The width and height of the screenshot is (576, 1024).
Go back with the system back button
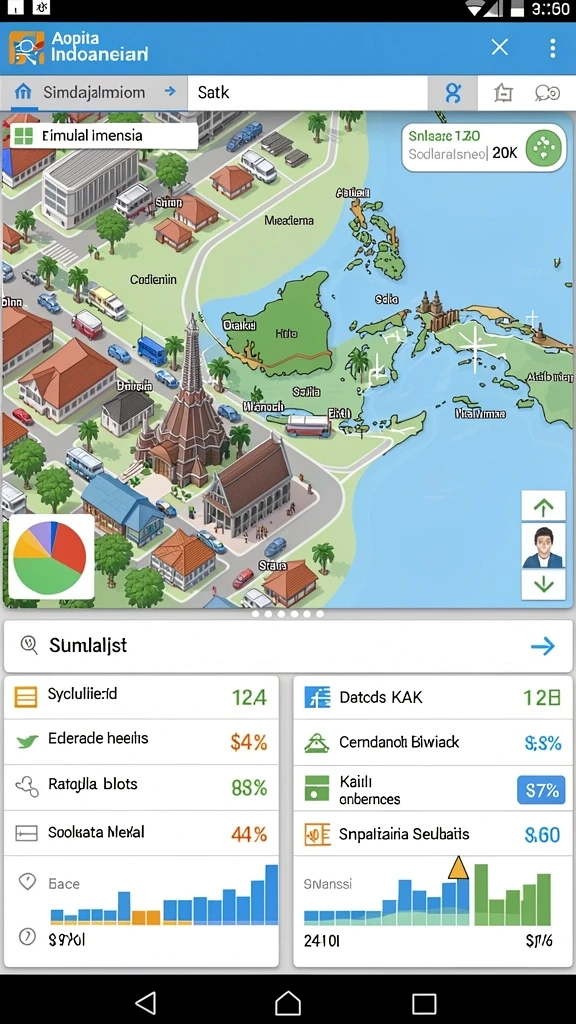(145, 1002)
